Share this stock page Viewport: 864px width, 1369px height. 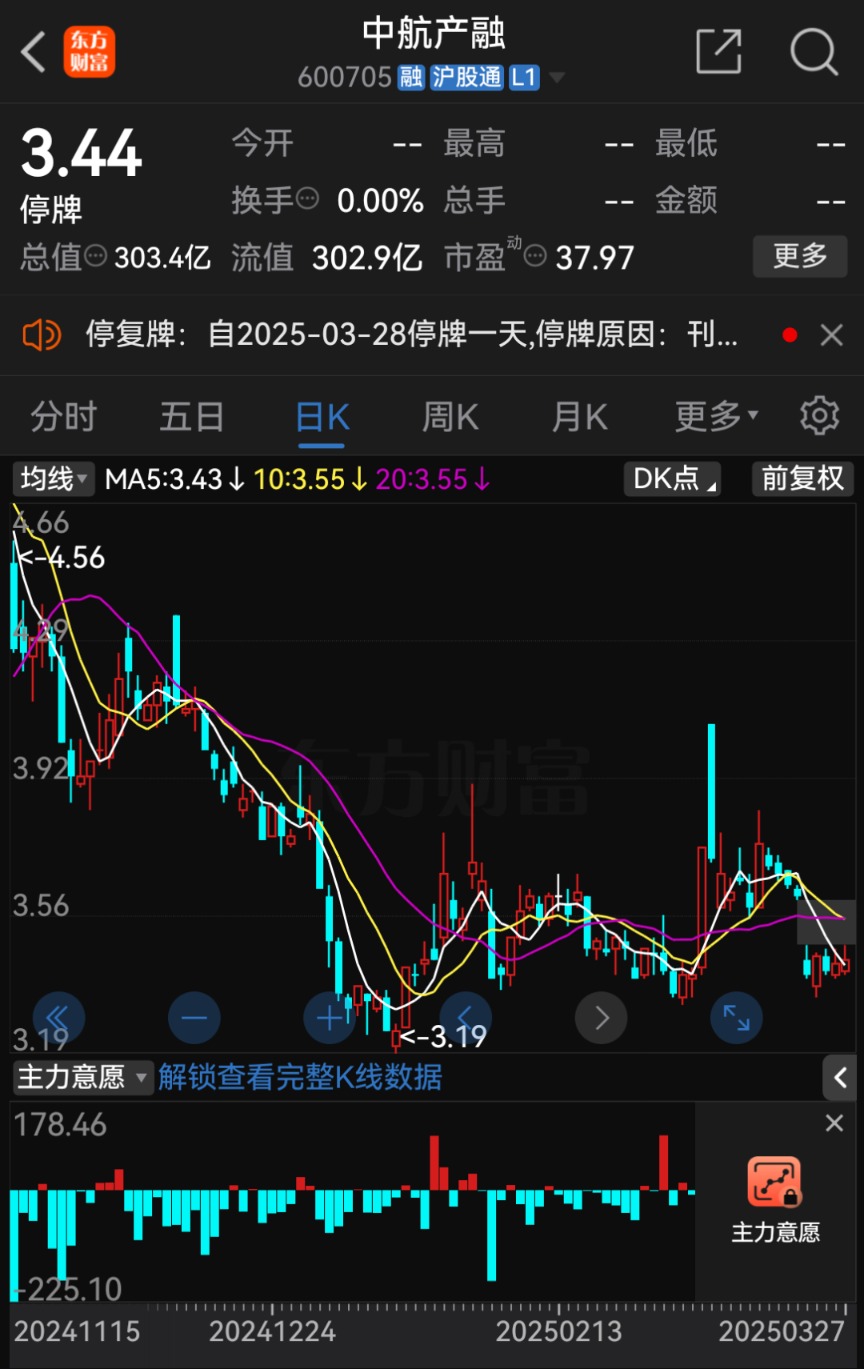(x=718, y=52)
